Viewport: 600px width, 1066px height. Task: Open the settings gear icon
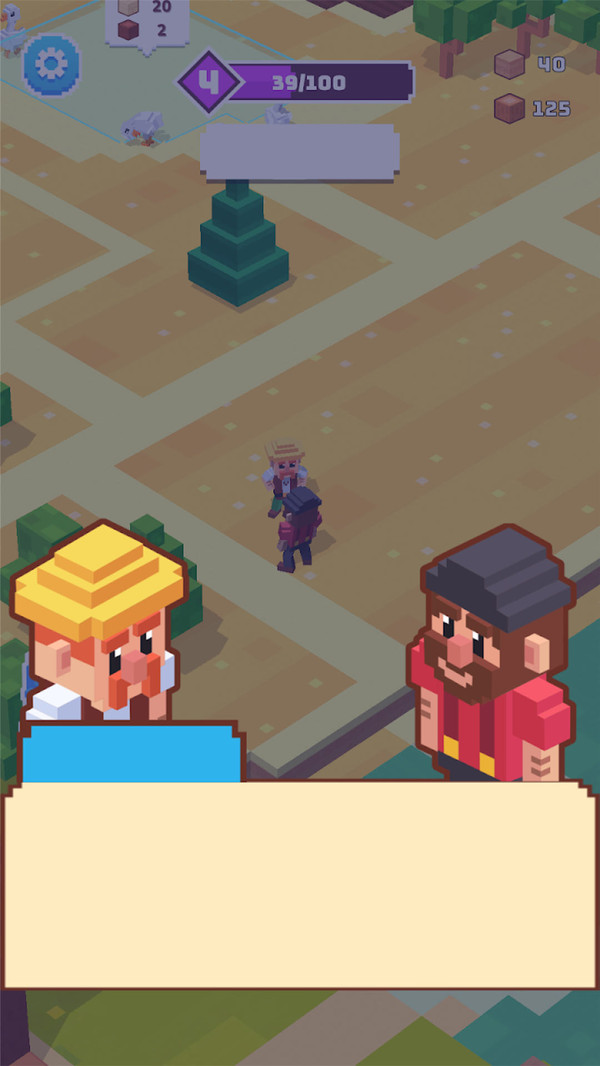(x=51, y=65)
